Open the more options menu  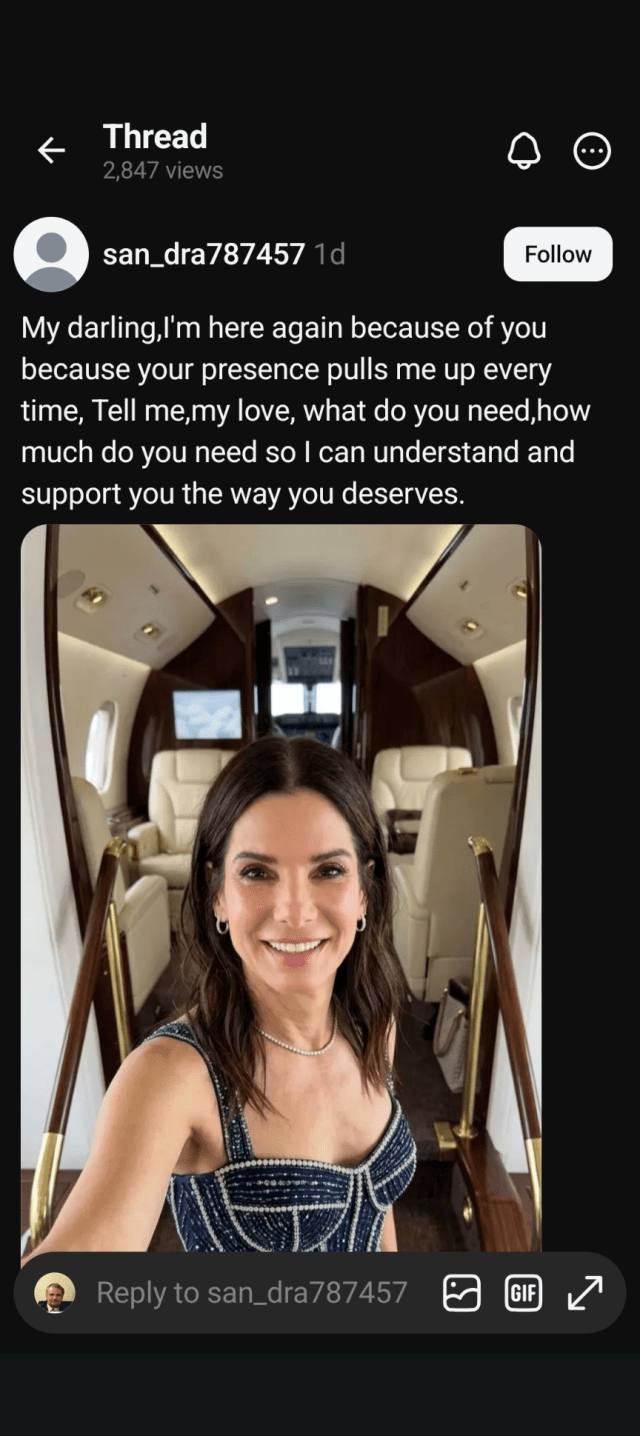592,151
